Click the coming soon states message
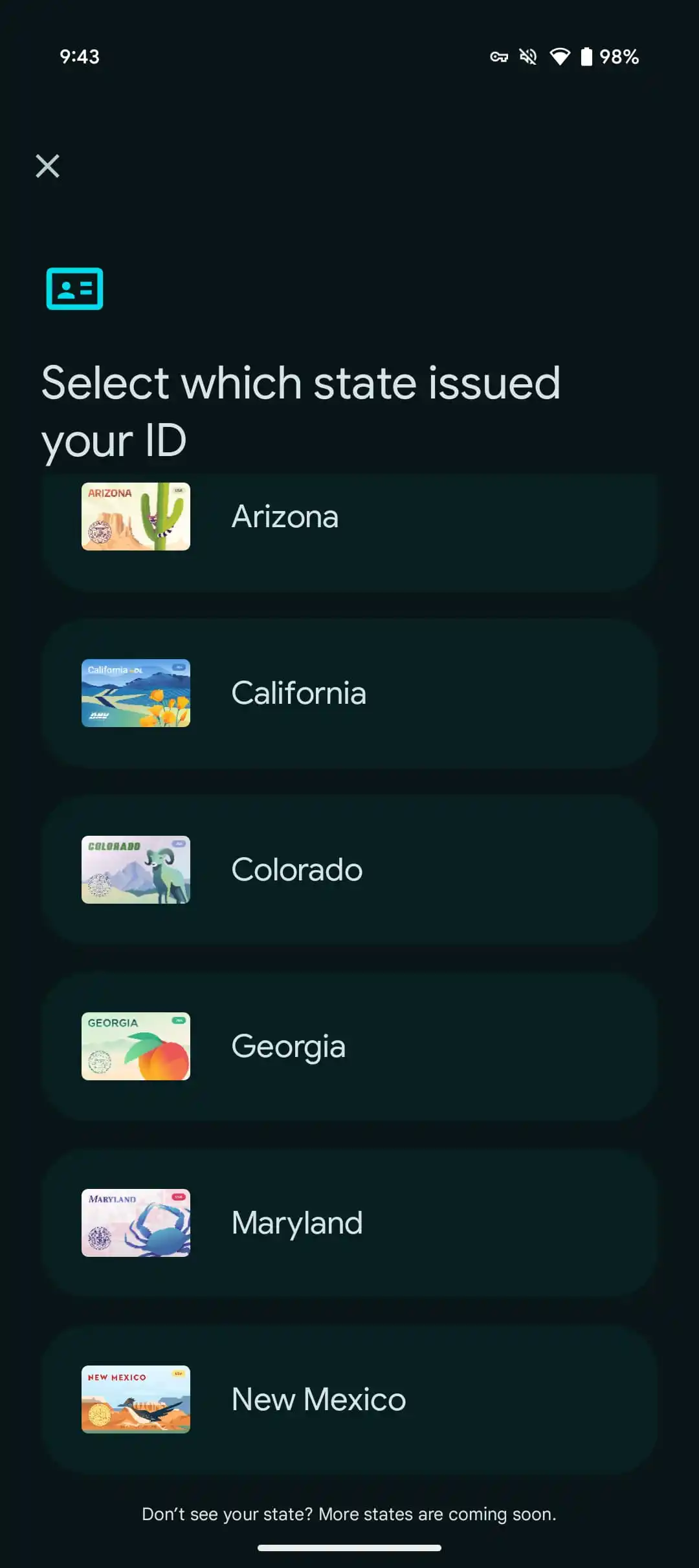 coord(349,1514)
